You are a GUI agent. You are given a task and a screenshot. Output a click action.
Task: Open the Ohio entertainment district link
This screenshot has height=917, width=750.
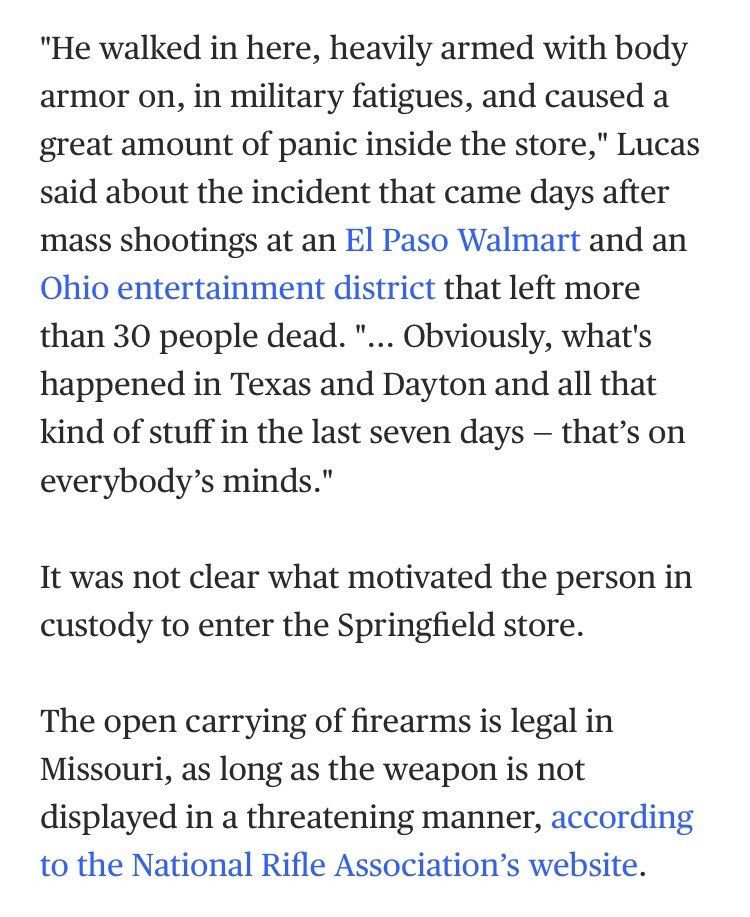pyautogui.click(x=238, y=289)
